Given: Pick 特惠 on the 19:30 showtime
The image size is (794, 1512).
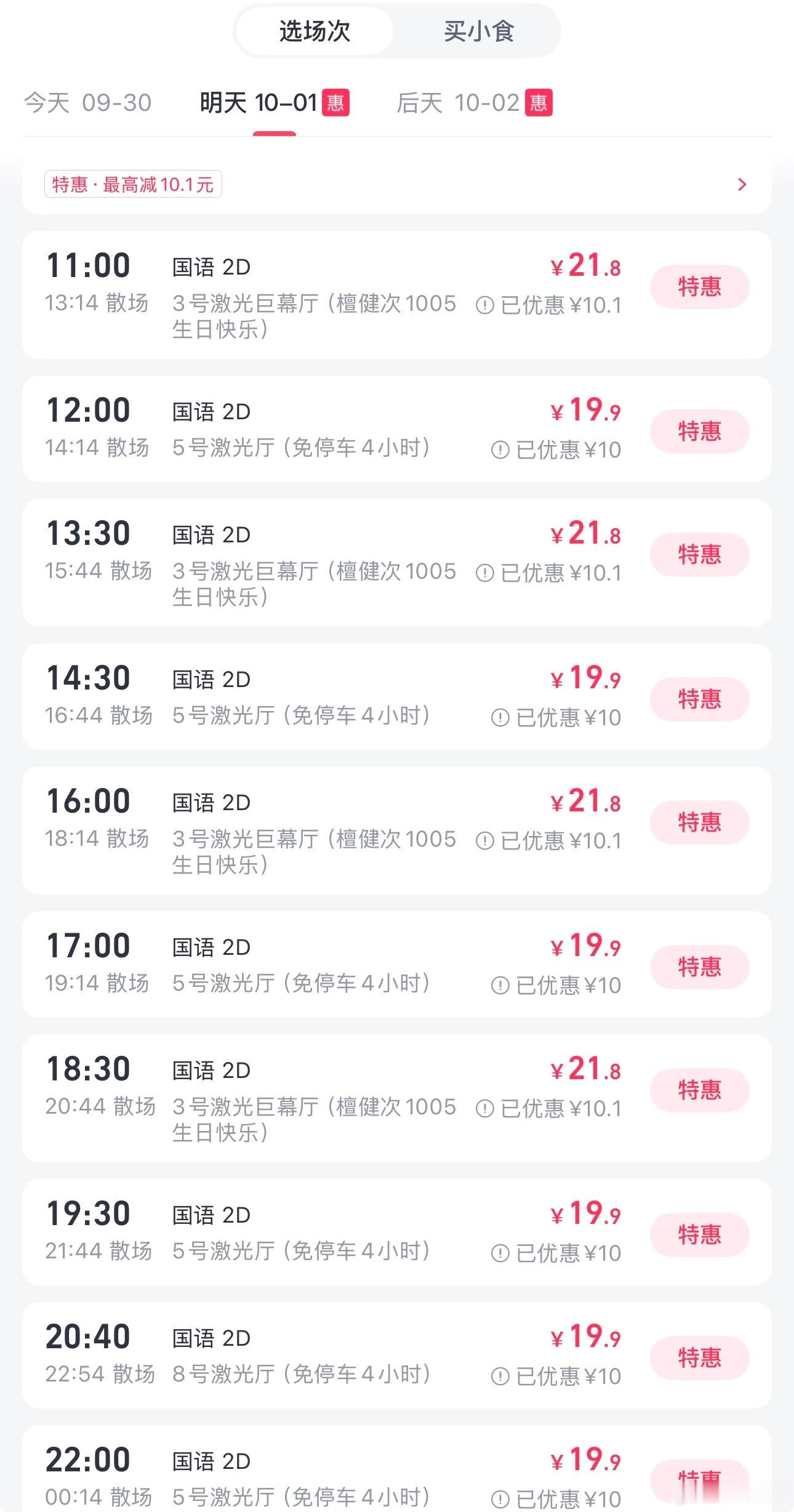Looking at the screenshot, I should point(699,1235).
